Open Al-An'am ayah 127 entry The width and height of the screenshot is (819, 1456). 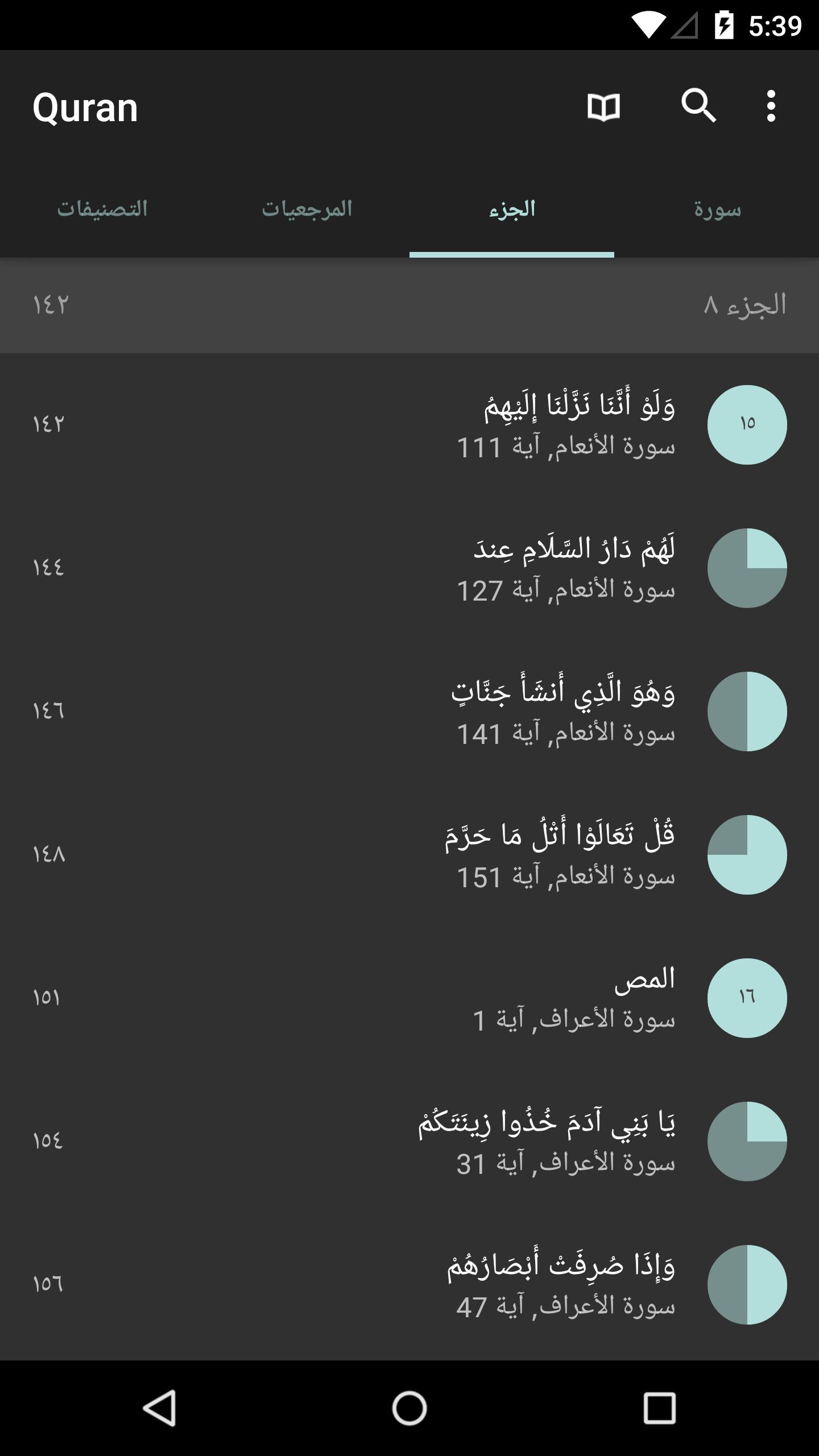[409, 568]
